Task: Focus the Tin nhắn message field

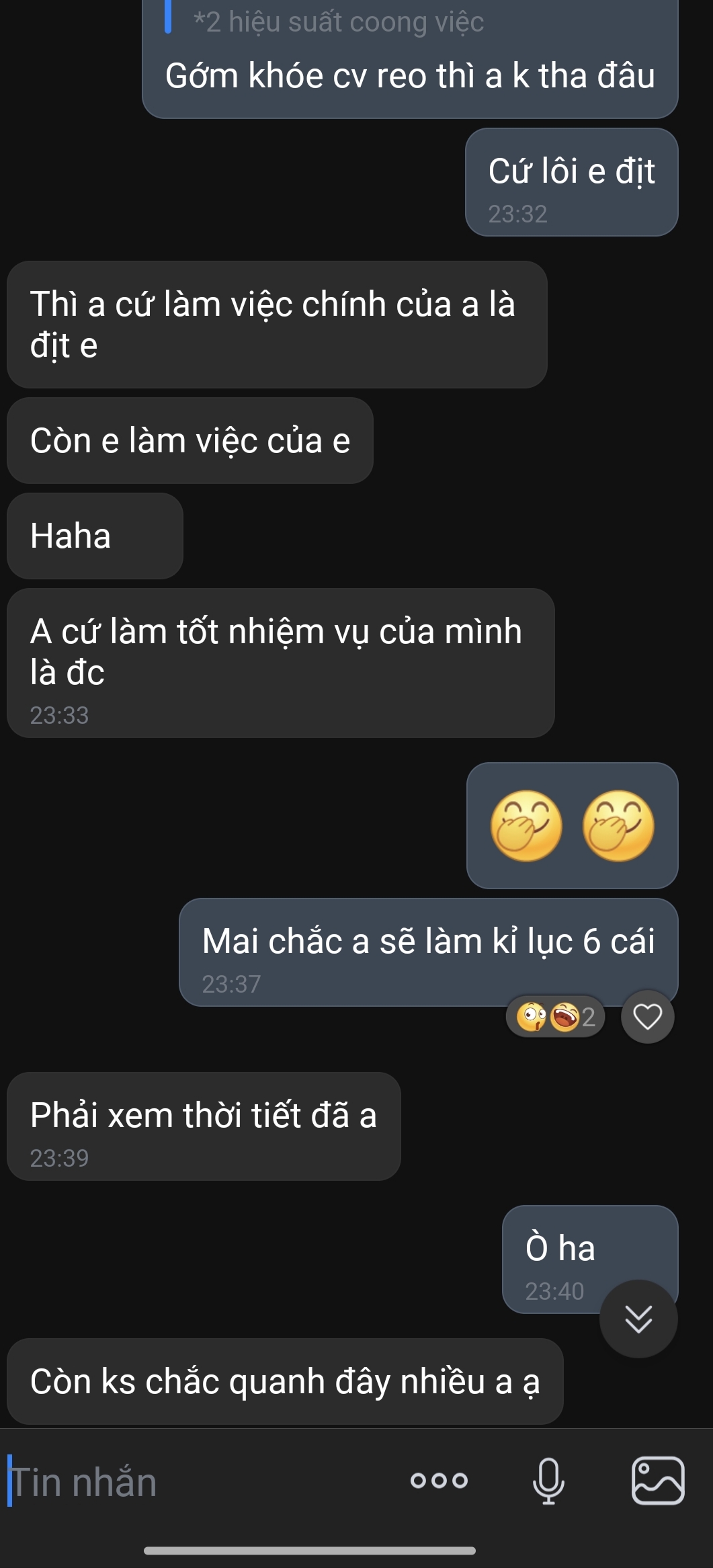Action: tap(202, 1482)
